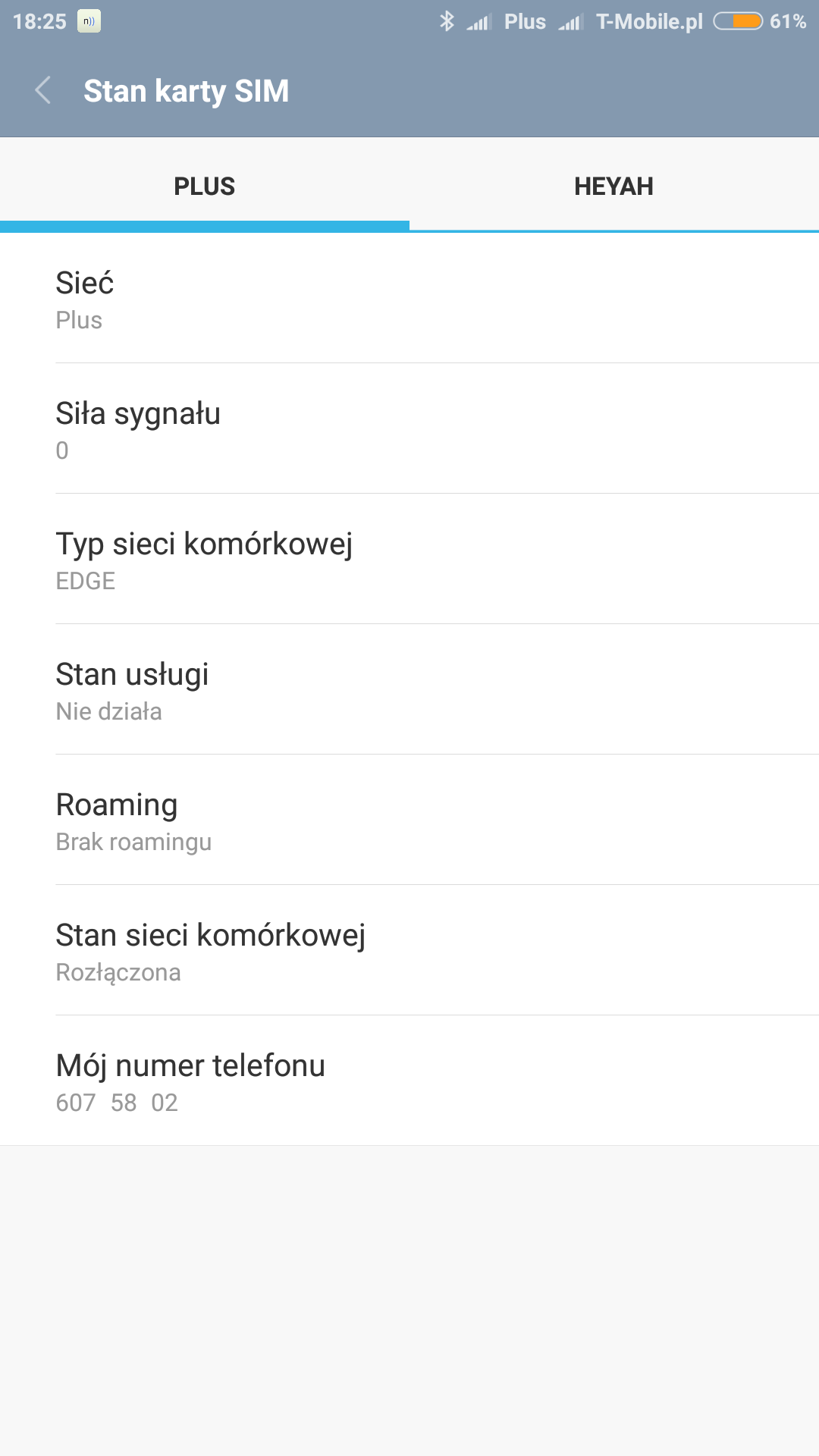Switch to the HEYAH tab
819x1456 pixels.
pyautogui.click(x=613, y=186)
